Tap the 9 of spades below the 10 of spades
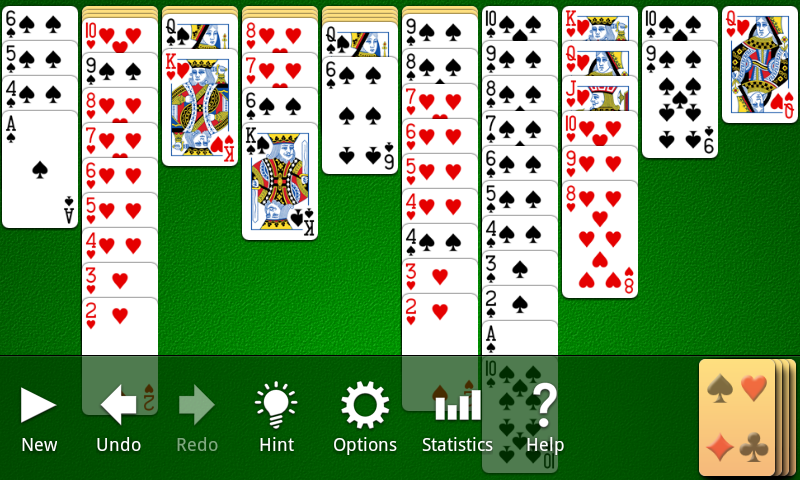 click(x=680, y=100)
